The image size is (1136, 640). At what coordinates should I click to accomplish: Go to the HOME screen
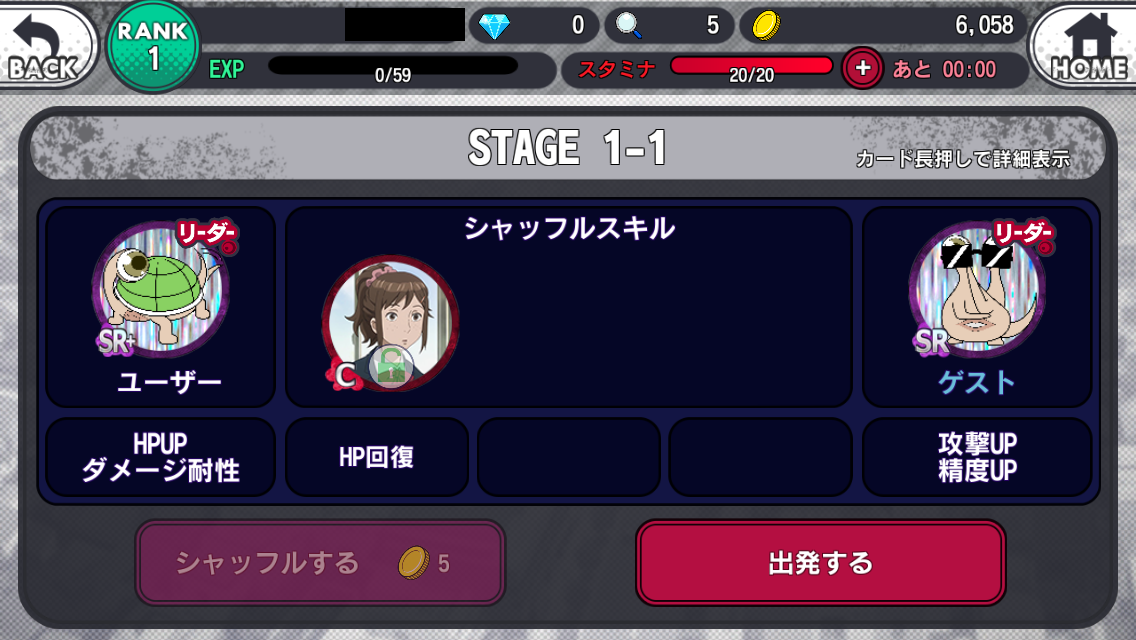tap(1089, 46)
